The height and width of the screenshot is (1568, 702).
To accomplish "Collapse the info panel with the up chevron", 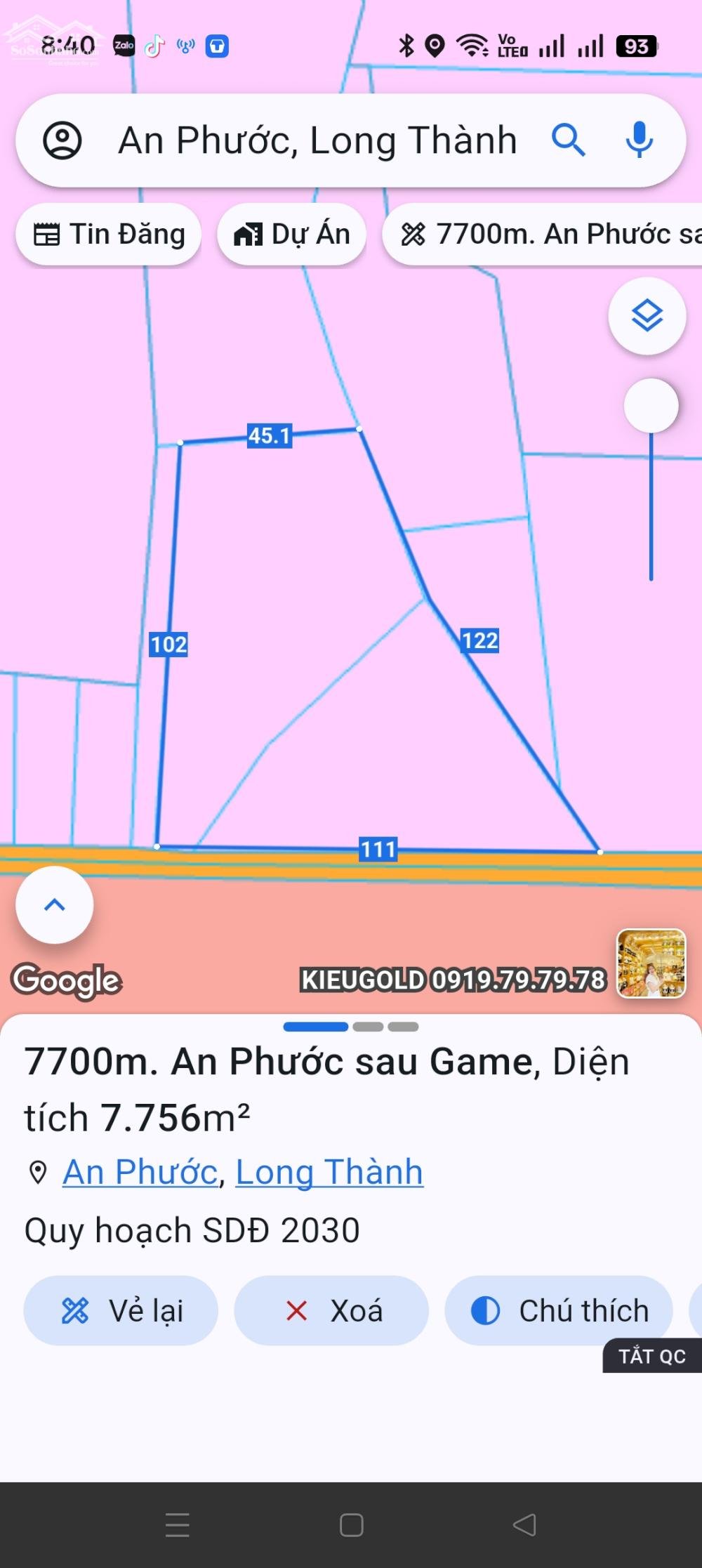I will pos(54,905).
